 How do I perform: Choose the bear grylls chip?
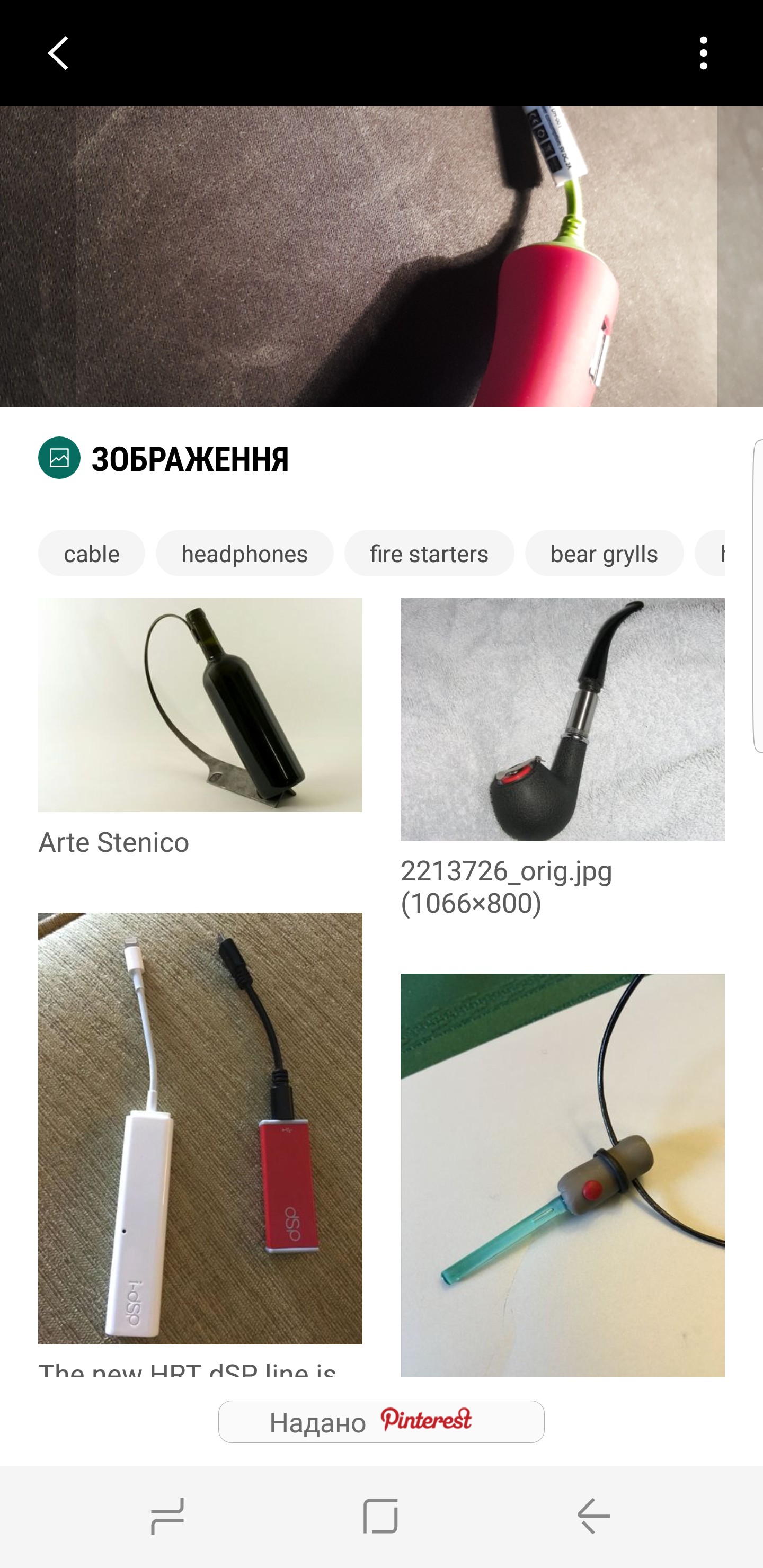(604, 554)
